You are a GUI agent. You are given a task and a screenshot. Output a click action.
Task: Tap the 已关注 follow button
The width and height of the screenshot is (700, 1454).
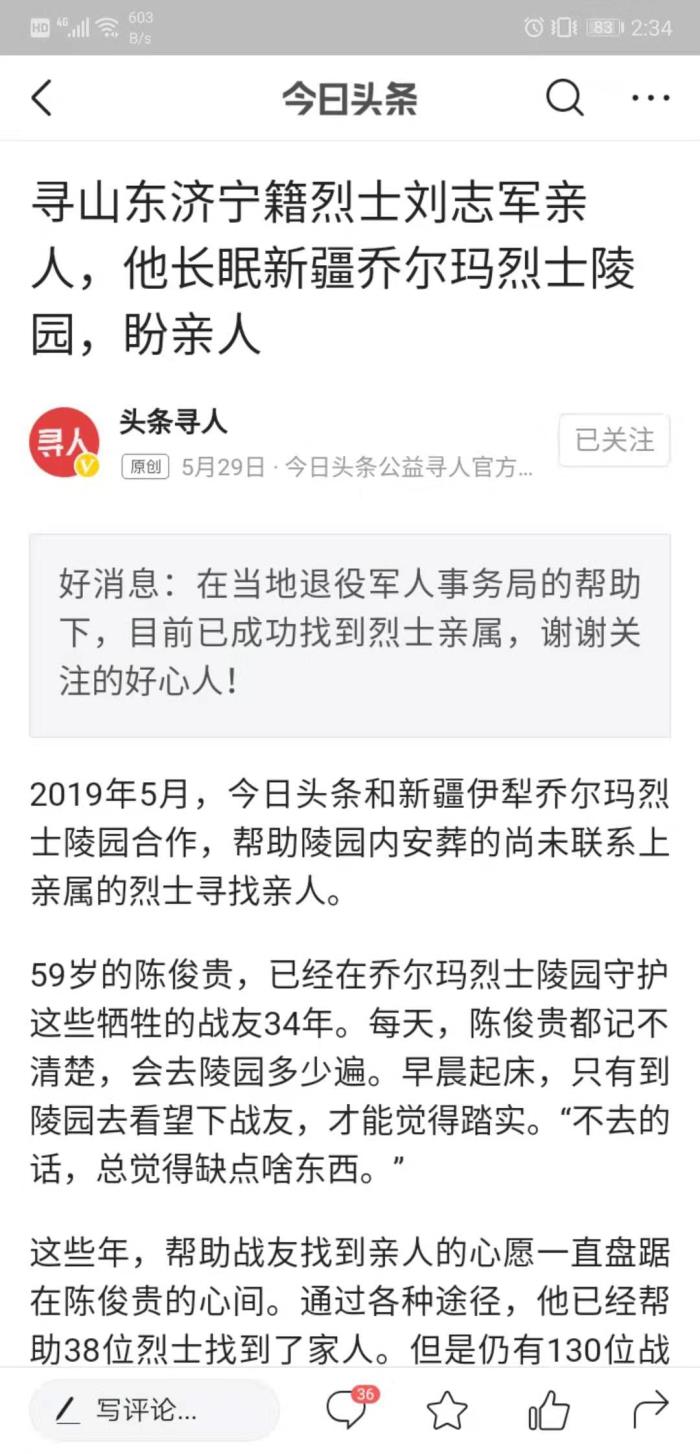pyautogui.click(x=614, y=440)
